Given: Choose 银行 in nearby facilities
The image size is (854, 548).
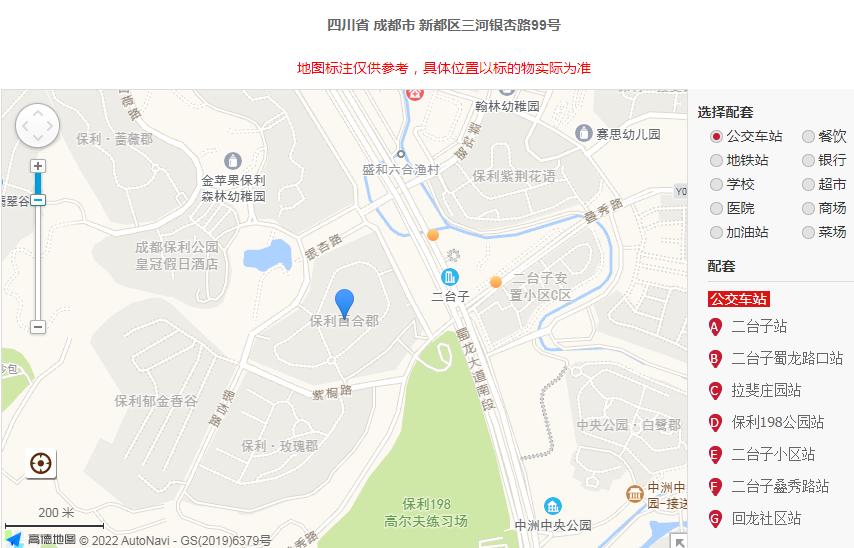Looking at the screenshot, I should click(x=809, y=160).
